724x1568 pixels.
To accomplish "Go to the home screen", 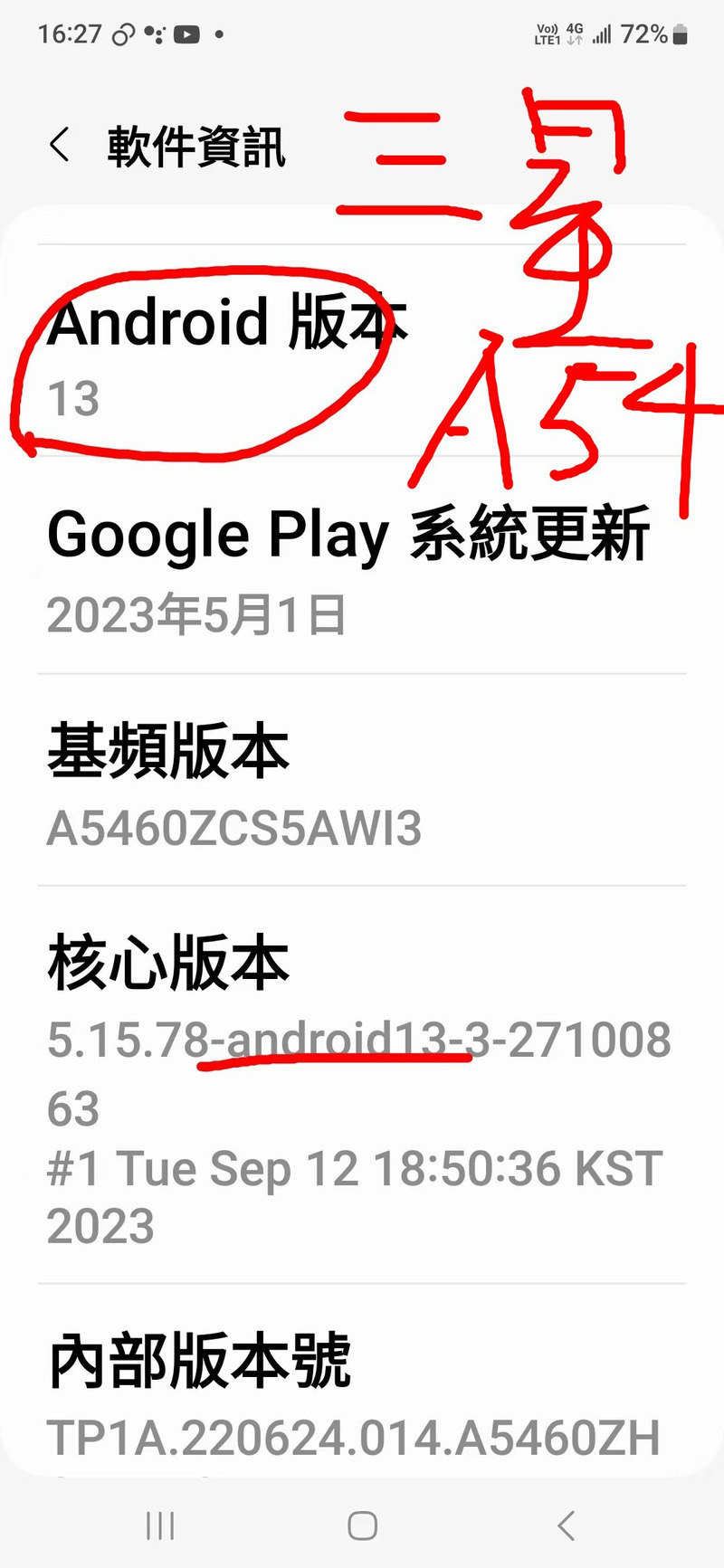I will [362, 1525].
